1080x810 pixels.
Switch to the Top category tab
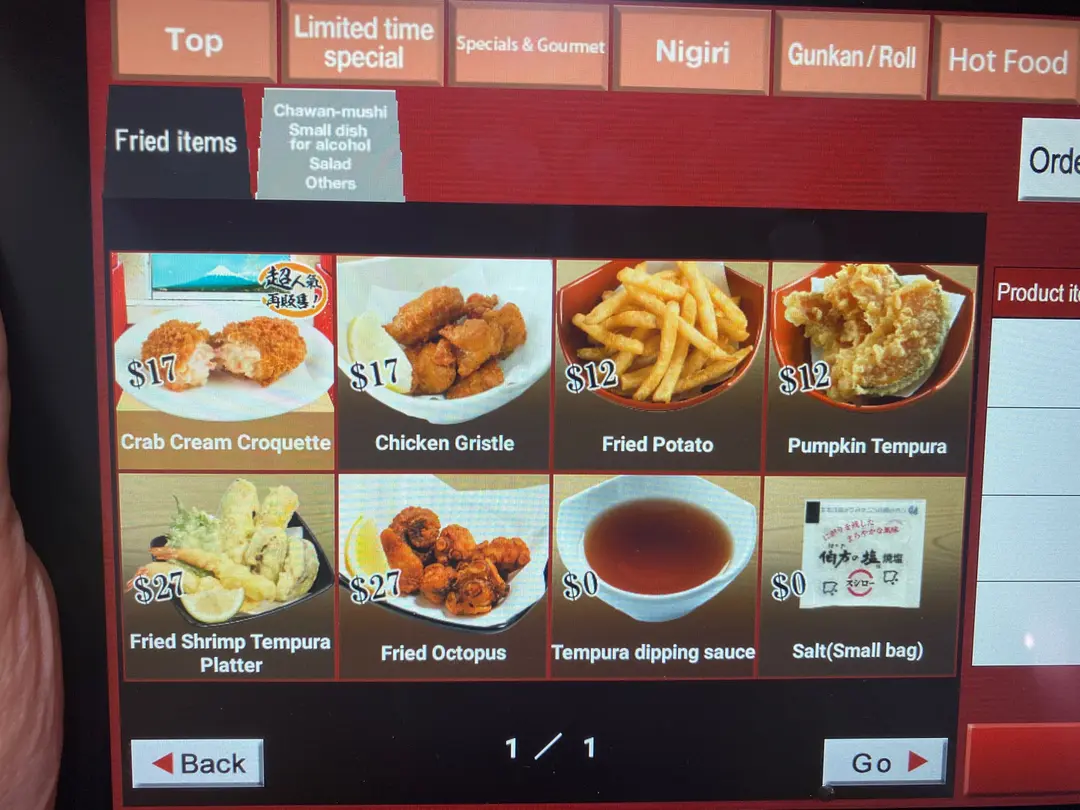(195, 41)
